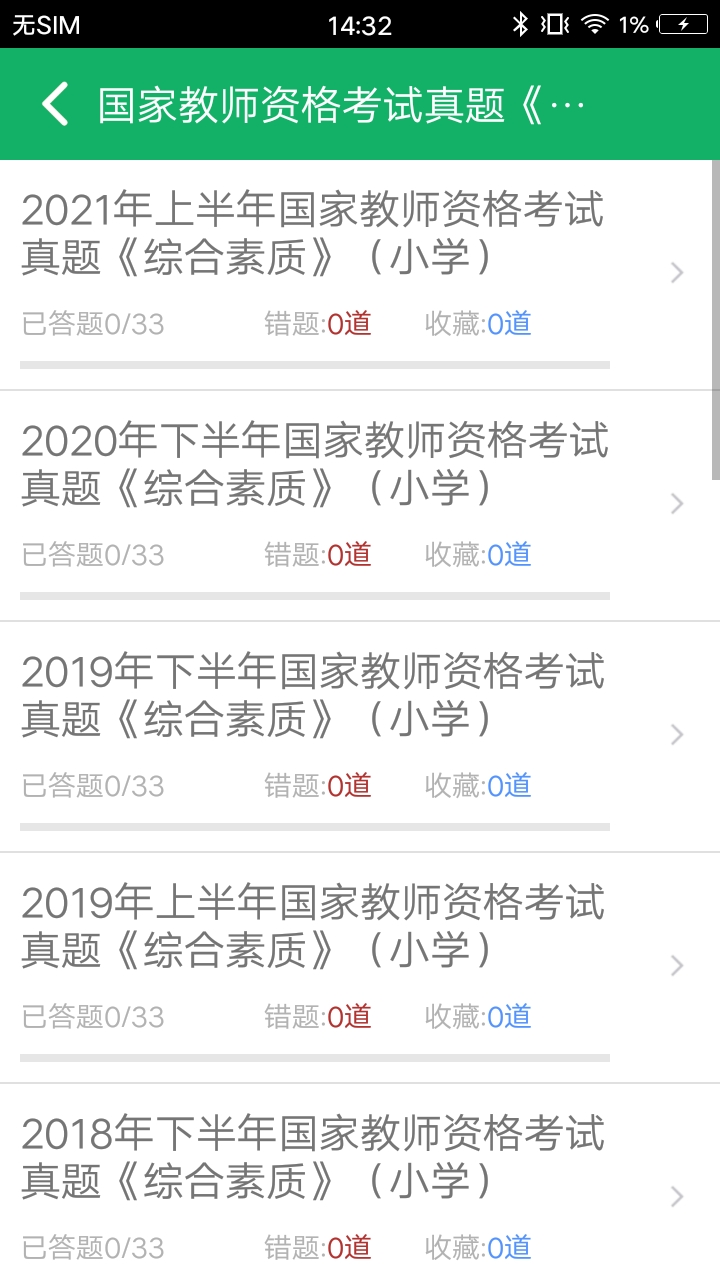Tap the Wi-Fi signal icon

pos(594,24)
